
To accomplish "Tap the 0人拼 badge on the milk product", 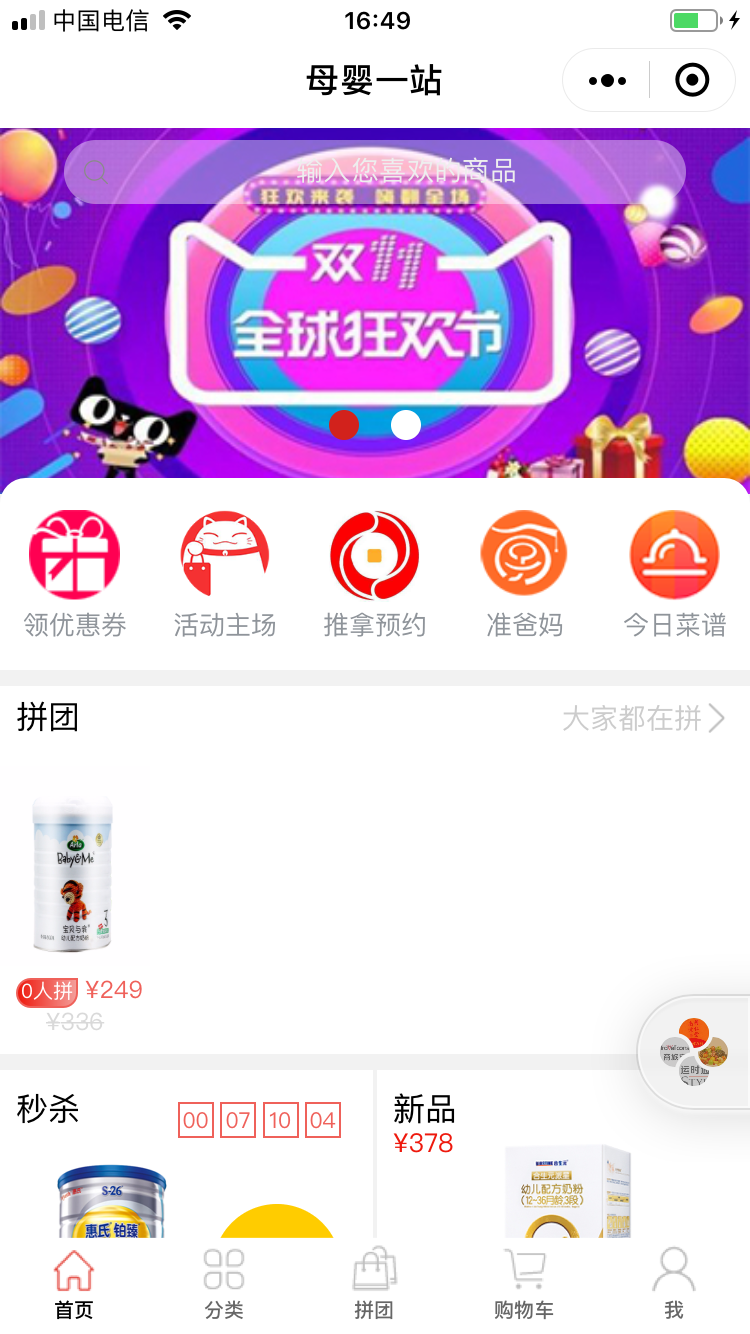I will pyautogui.click(x=45, y=991).
